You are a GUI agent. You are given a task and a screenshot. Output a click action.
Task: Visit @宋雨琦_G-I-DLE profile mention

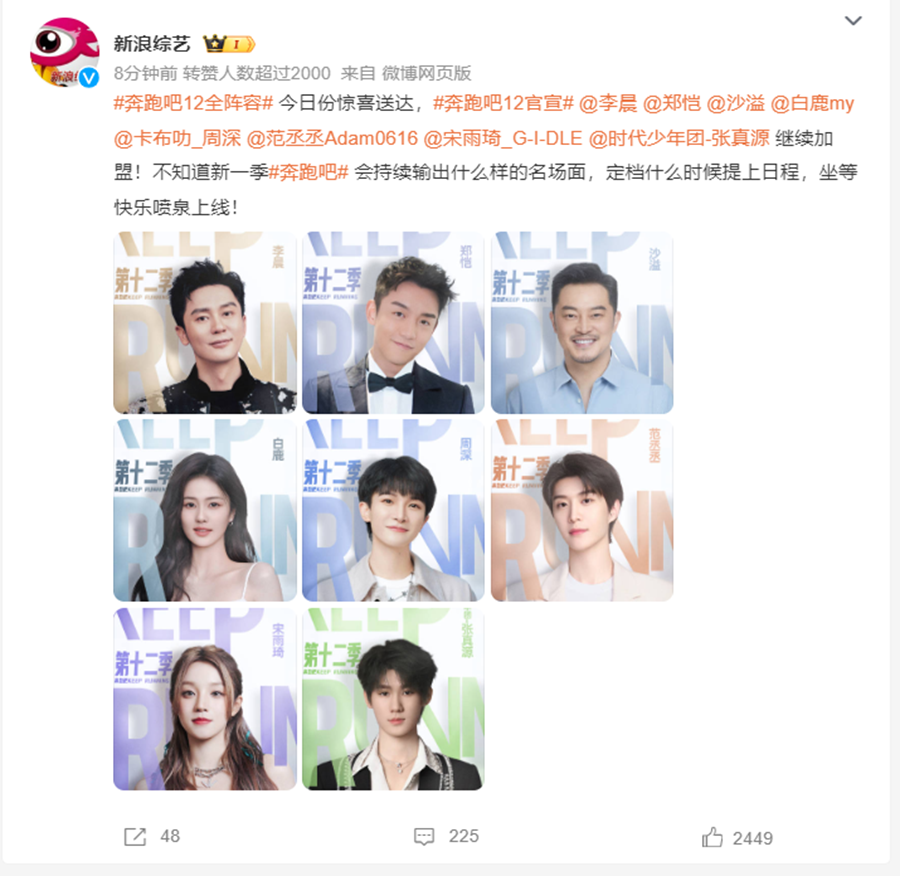[x=502, y=138]
